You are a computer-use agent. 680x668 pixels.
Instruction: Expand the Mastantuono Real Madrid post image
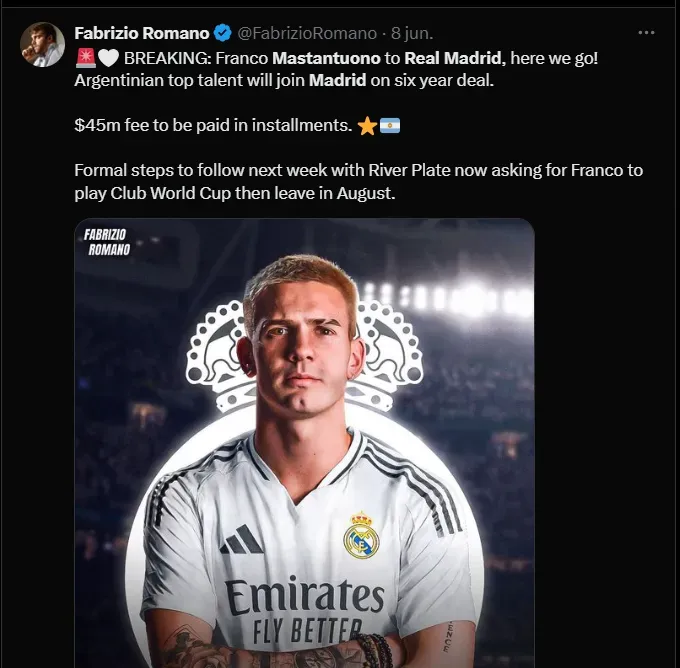click(x=305, y=440)
